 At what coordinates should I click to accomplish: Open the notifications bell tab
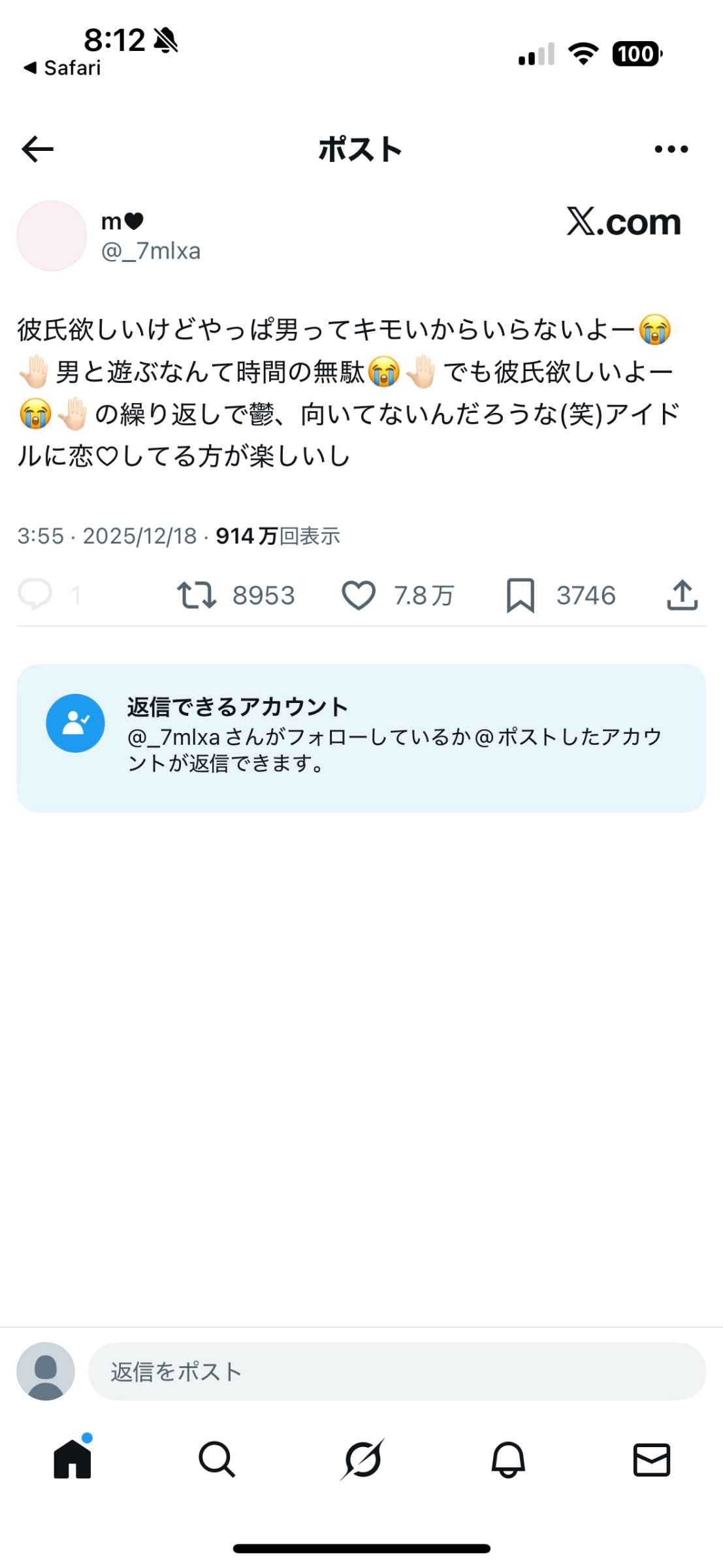pyautogui.click(x=507, y=1459)
